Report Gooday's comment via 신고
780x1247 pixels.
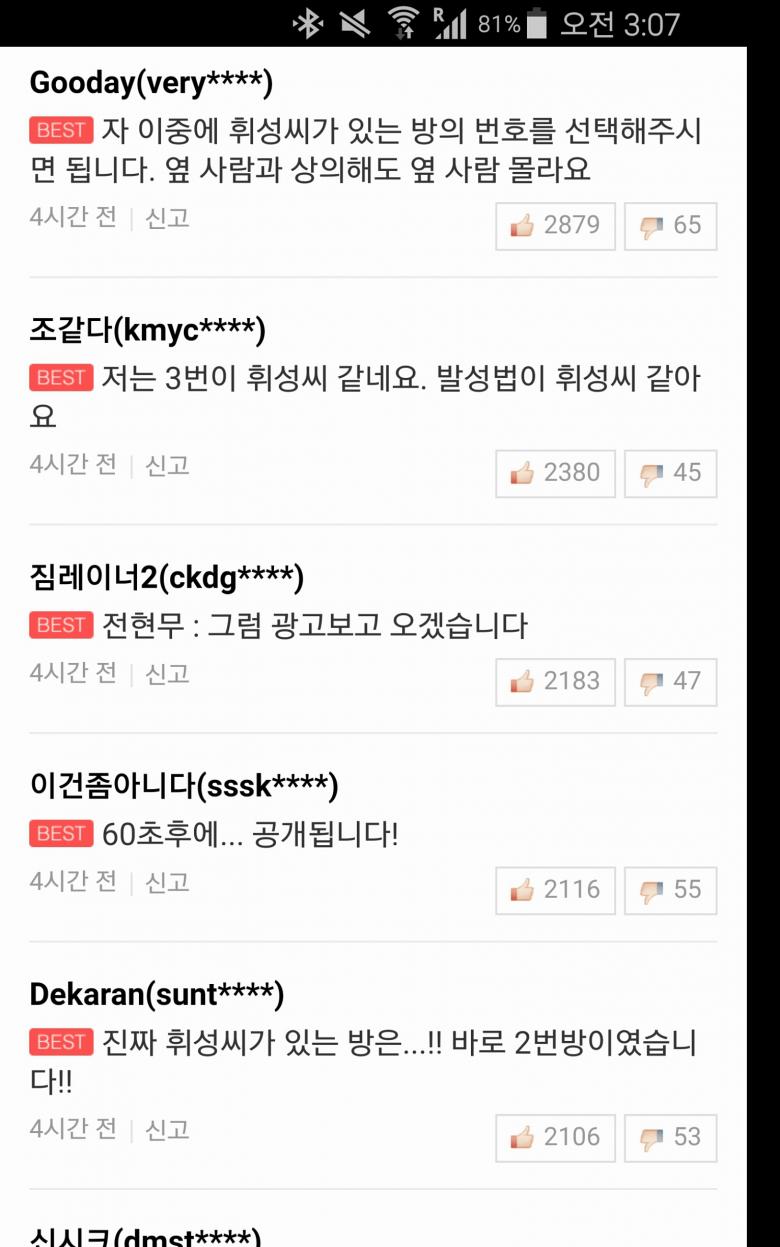point(167,217)
